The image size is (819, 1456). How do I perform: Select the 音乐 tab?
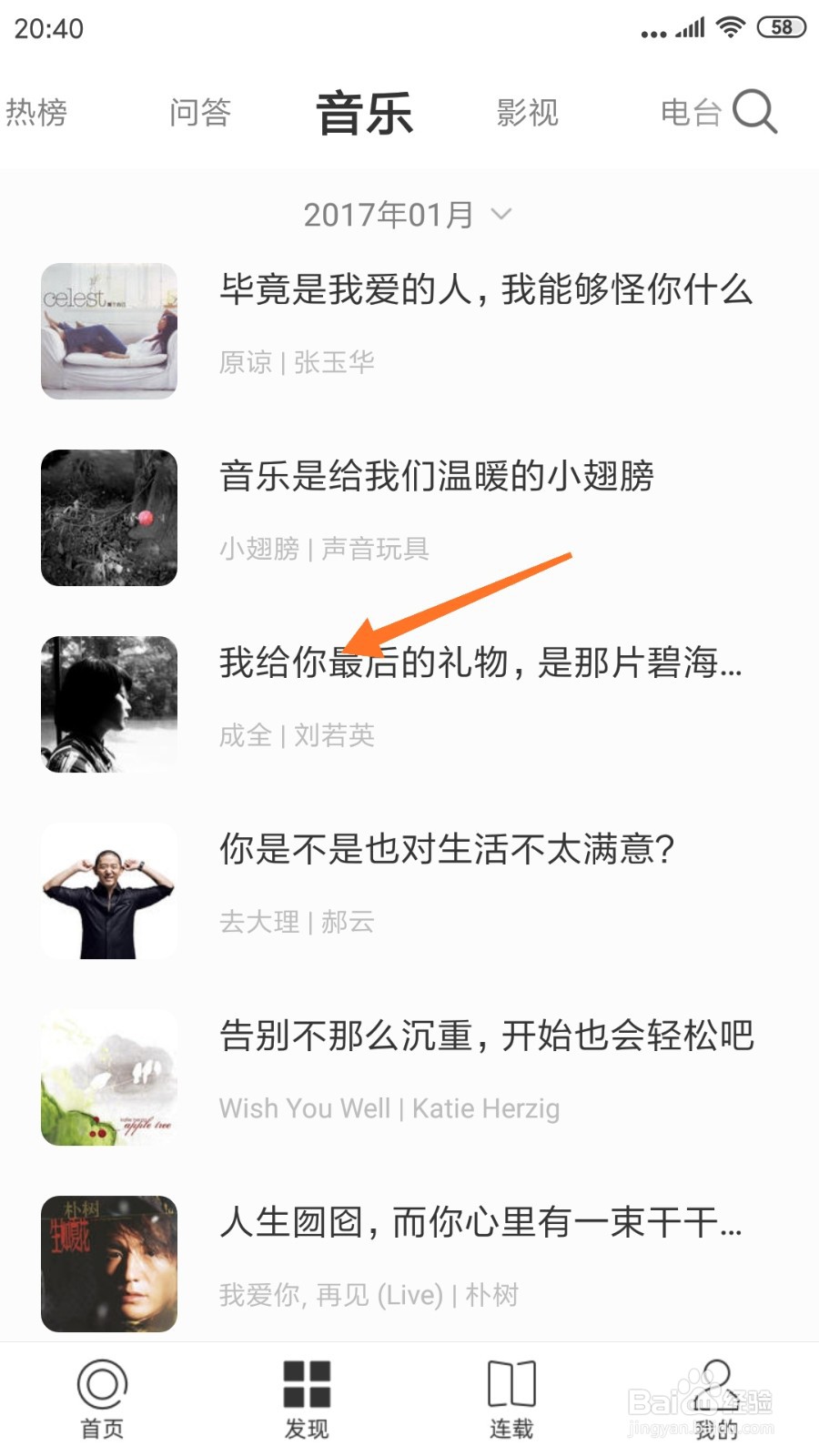[x=364, y=111]
